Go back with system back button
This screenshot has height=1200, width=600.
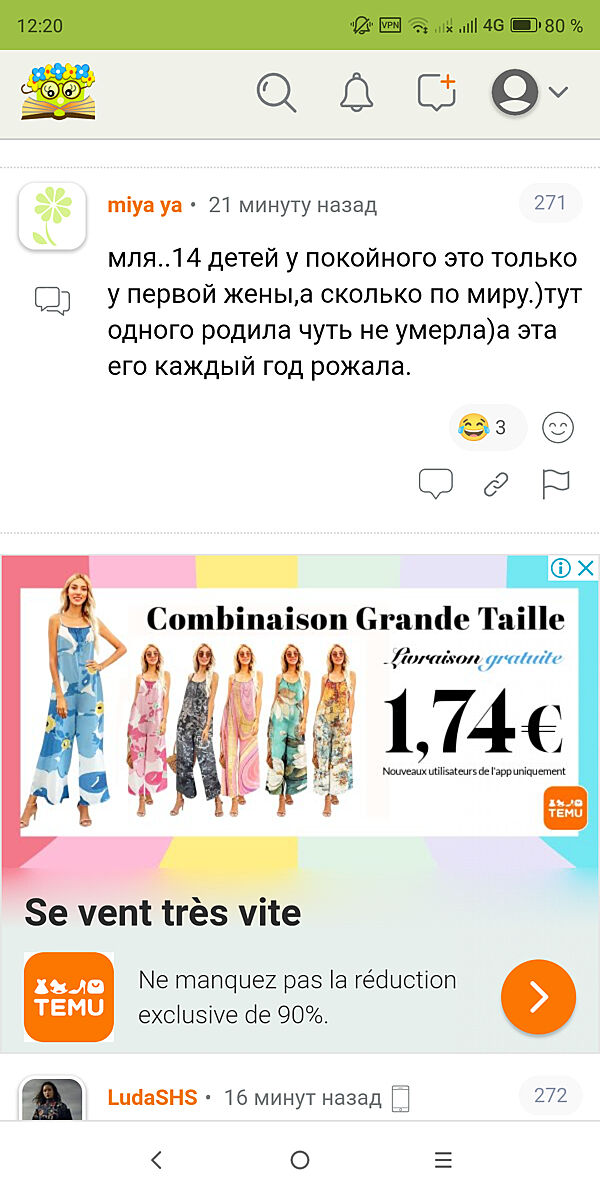pyautogui.click(x=156, y=1160)
